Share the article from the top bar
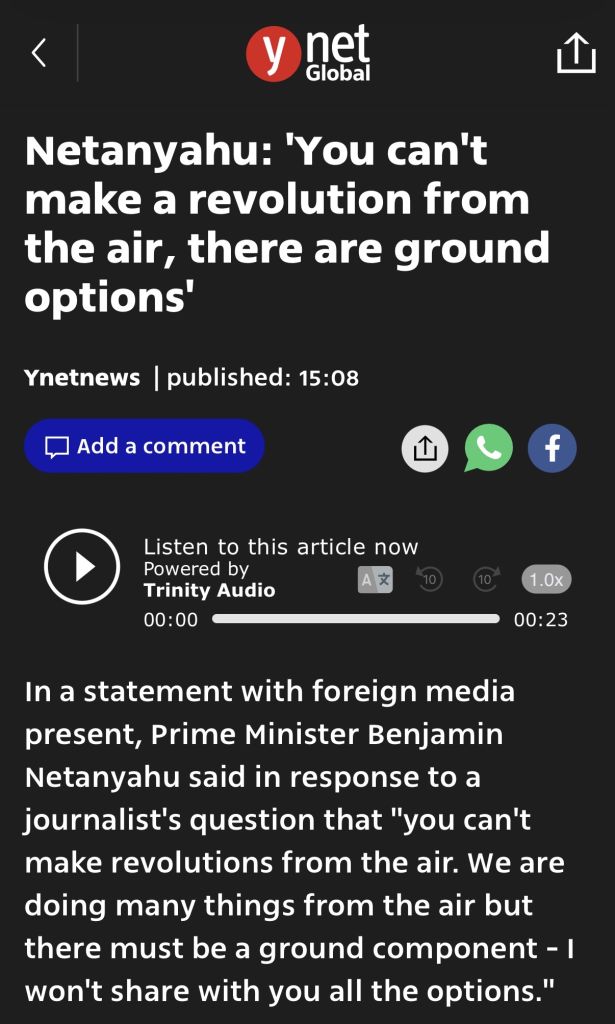 [x=575, y=53]
